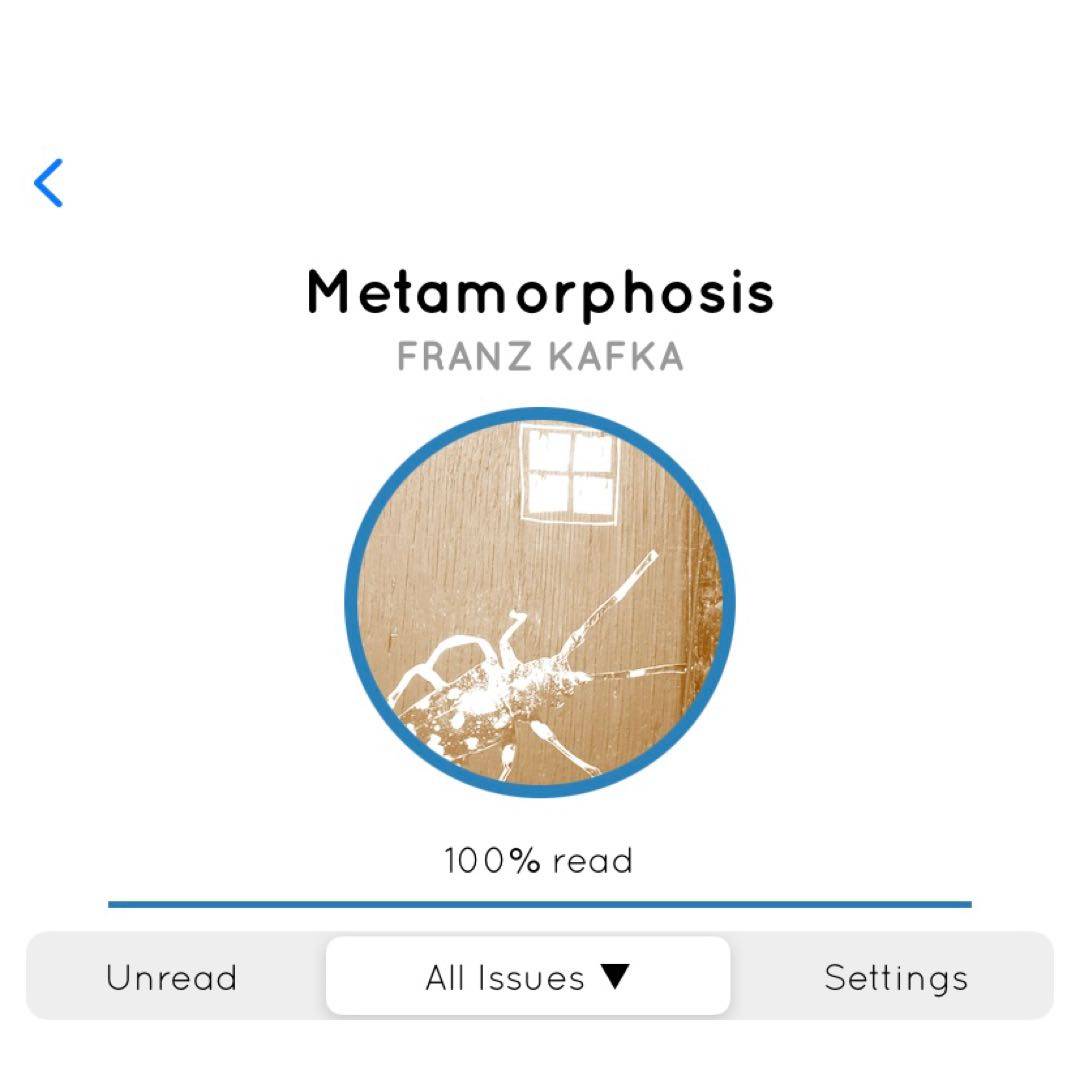Open the Settings segment
Image resolution: width=1080 pixels, height=1080 pixels.
click(896, 977)
